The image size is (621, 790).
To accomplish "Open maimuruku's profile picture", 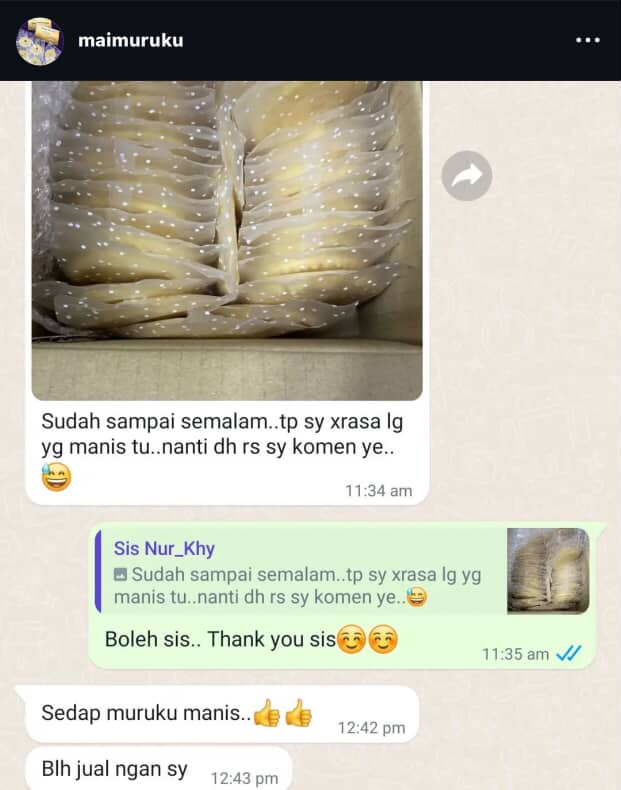I will (x=39, y=41).
